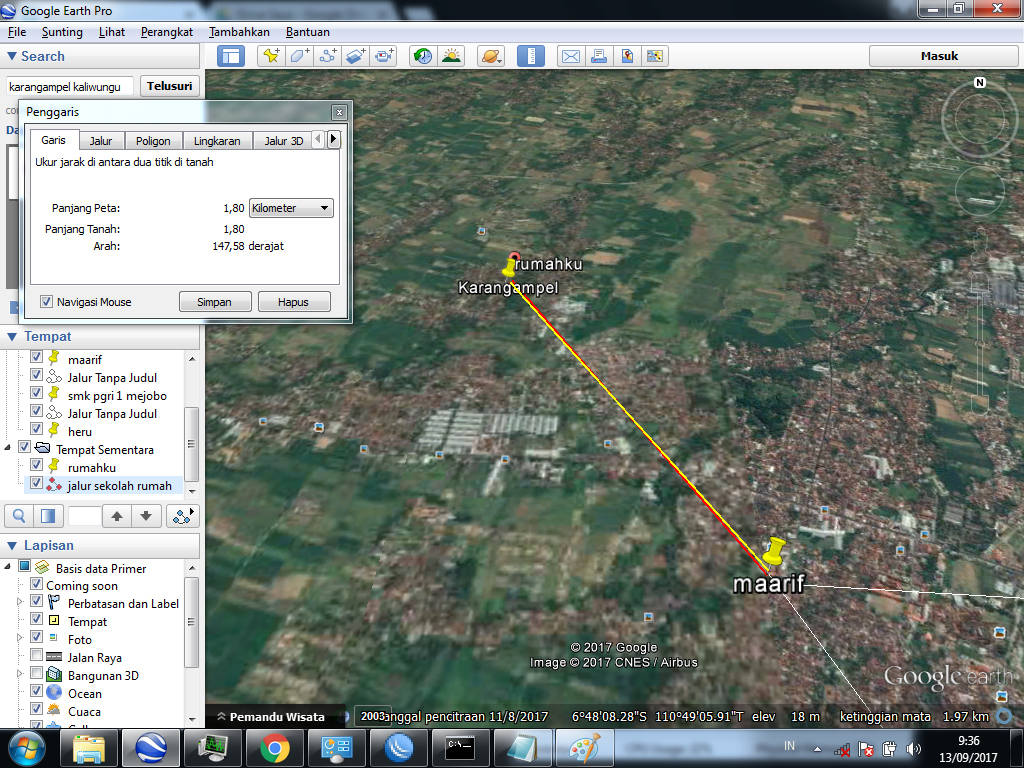This screenshot has height=768, width=1024.
Task: Select 'jalur sekolah rumah' in Tempat list
Action: pyautogui.click(x=119, y=486)
